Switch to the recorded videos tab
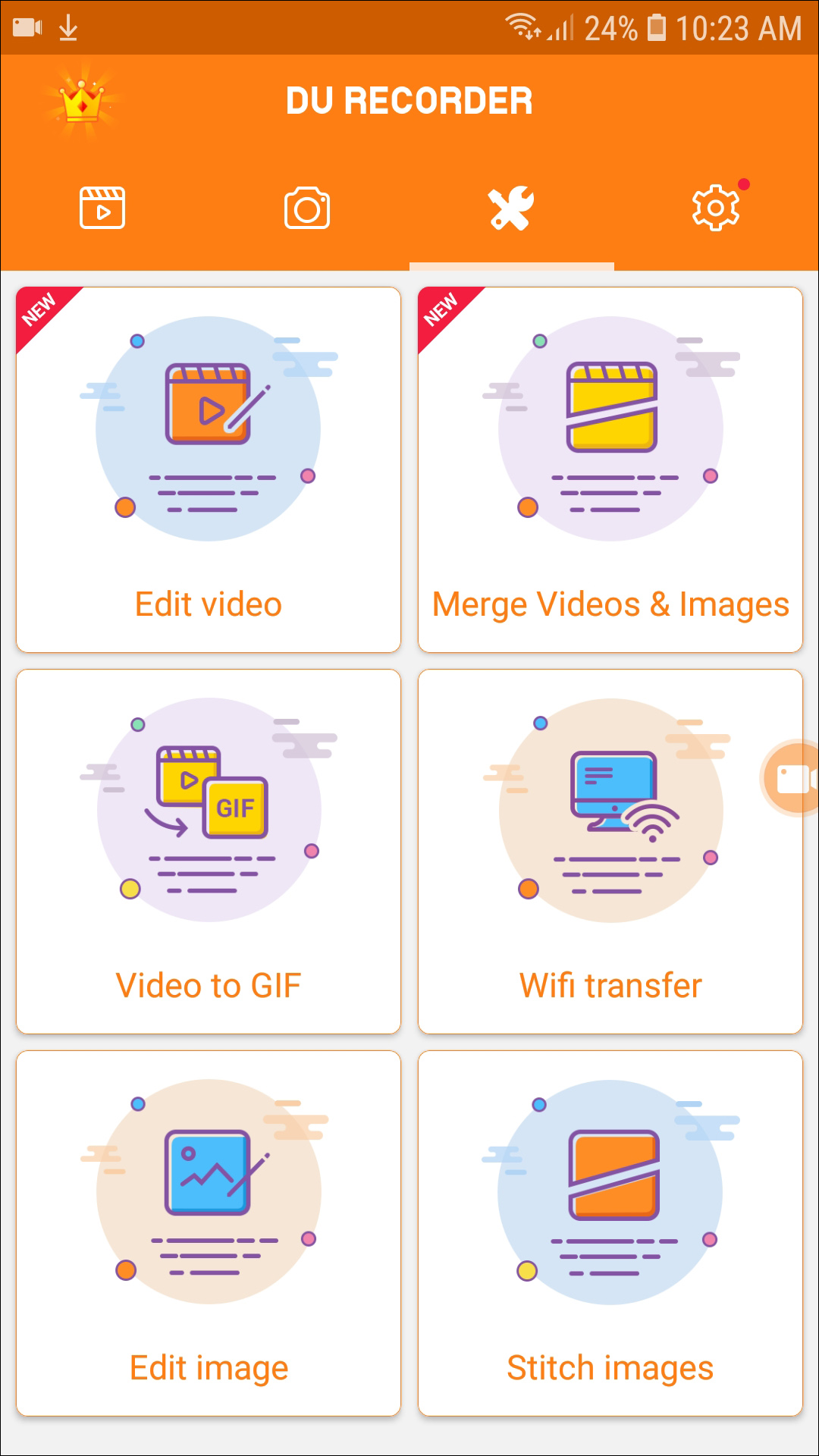Image resolution: width=819 pixels, height=1456 pixels. coord(102,209)
